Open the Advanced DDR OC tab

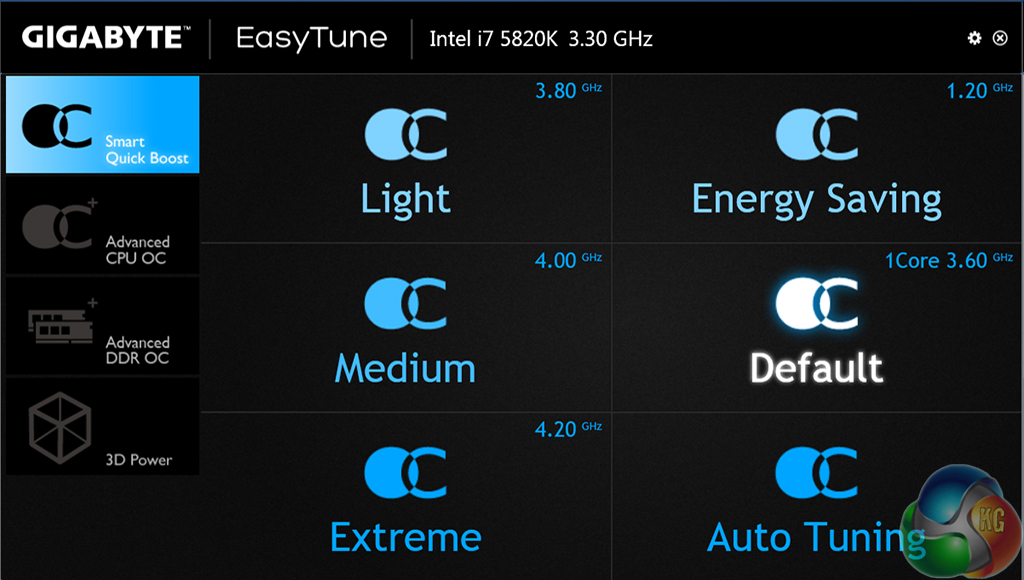coord(103,326)
